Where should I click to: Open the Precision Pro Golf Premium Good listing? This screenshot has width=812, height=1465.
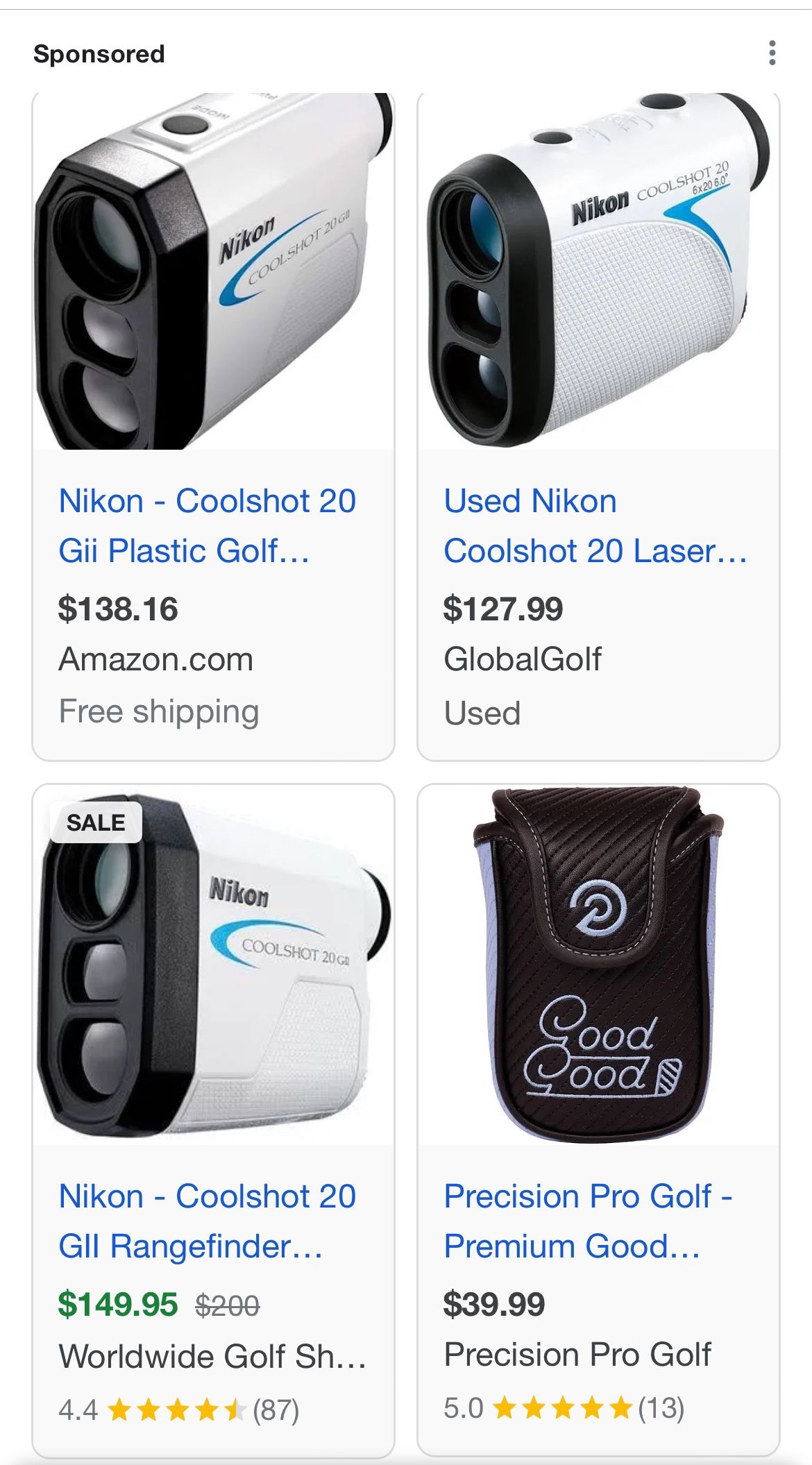[x=586, y=1218]
